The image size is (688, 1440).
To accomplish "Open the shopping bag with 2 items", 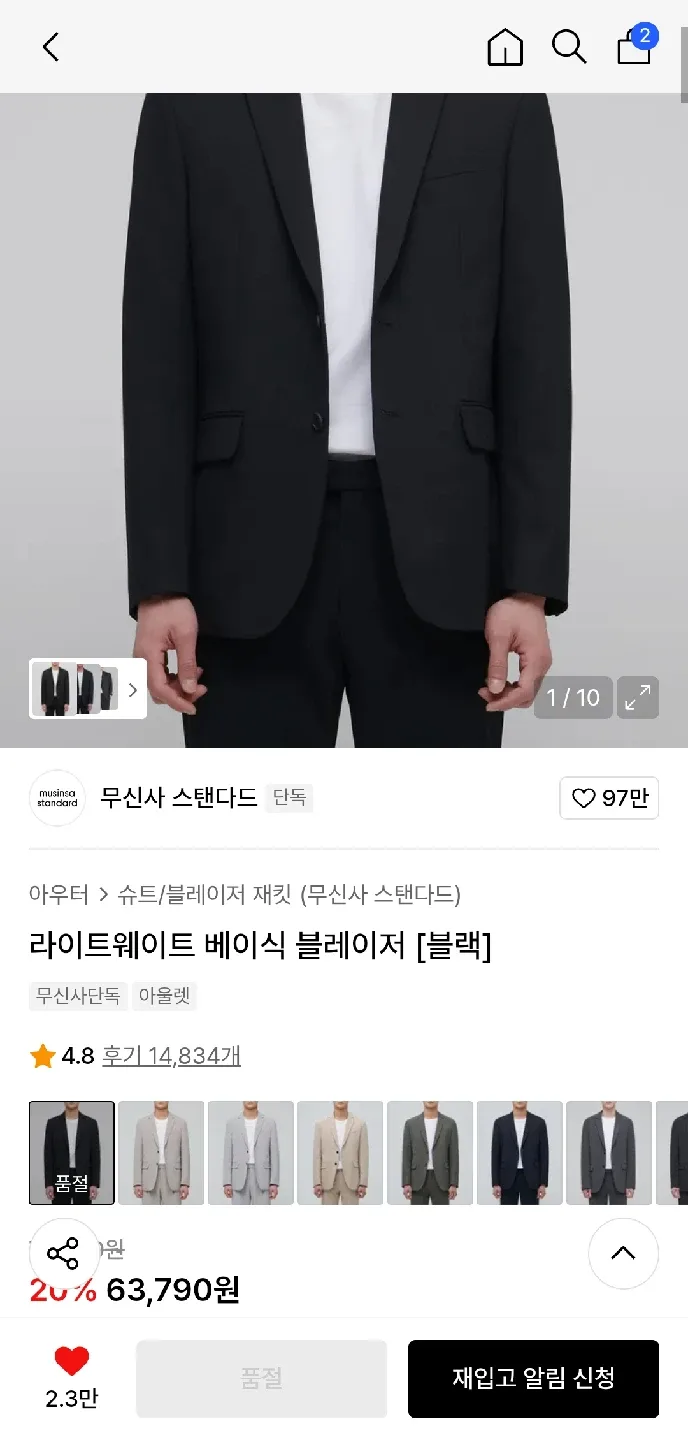I will [634, 47].
